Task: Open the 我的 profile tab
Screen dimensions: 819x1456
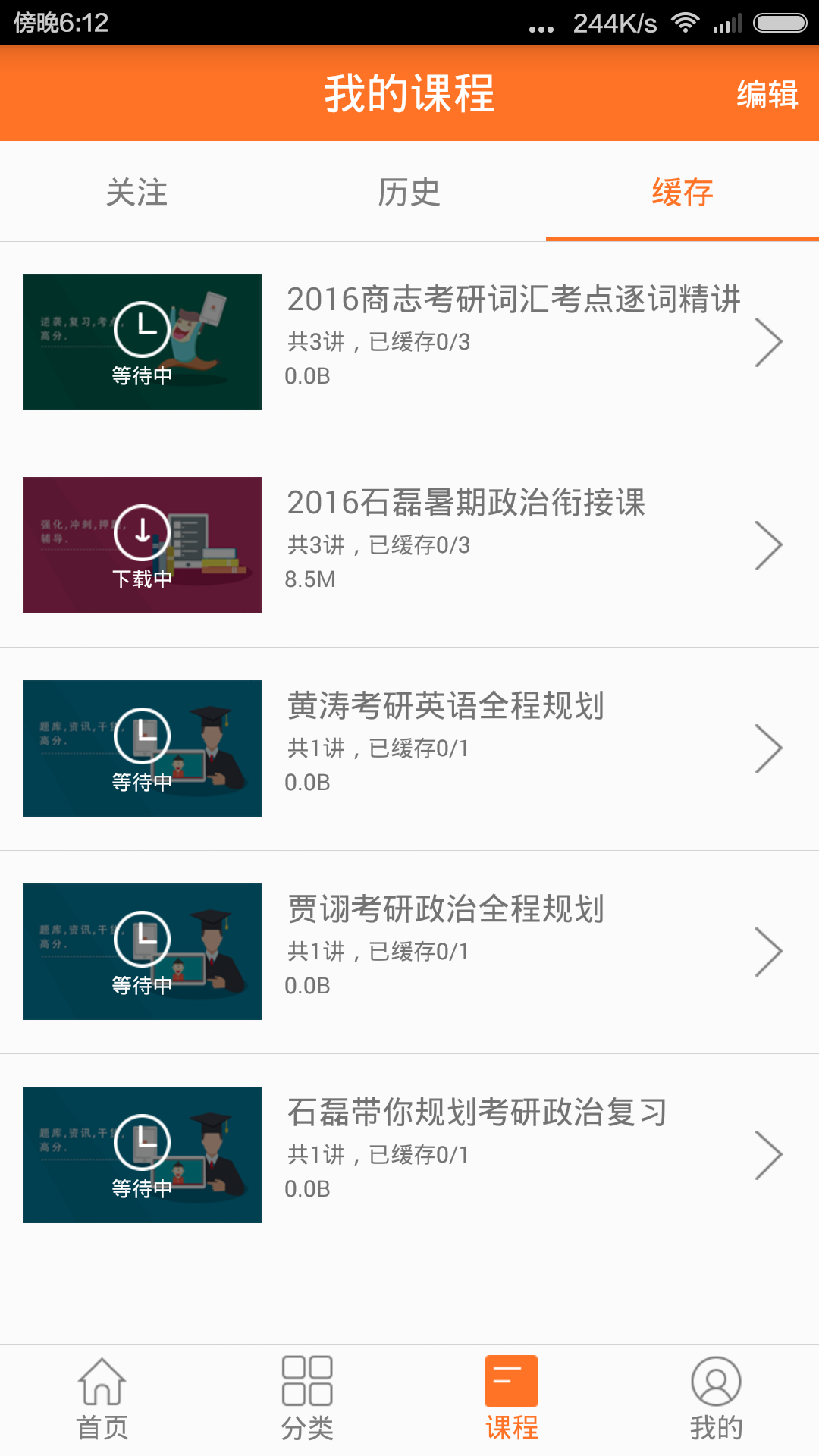Action: [716, 1399]
